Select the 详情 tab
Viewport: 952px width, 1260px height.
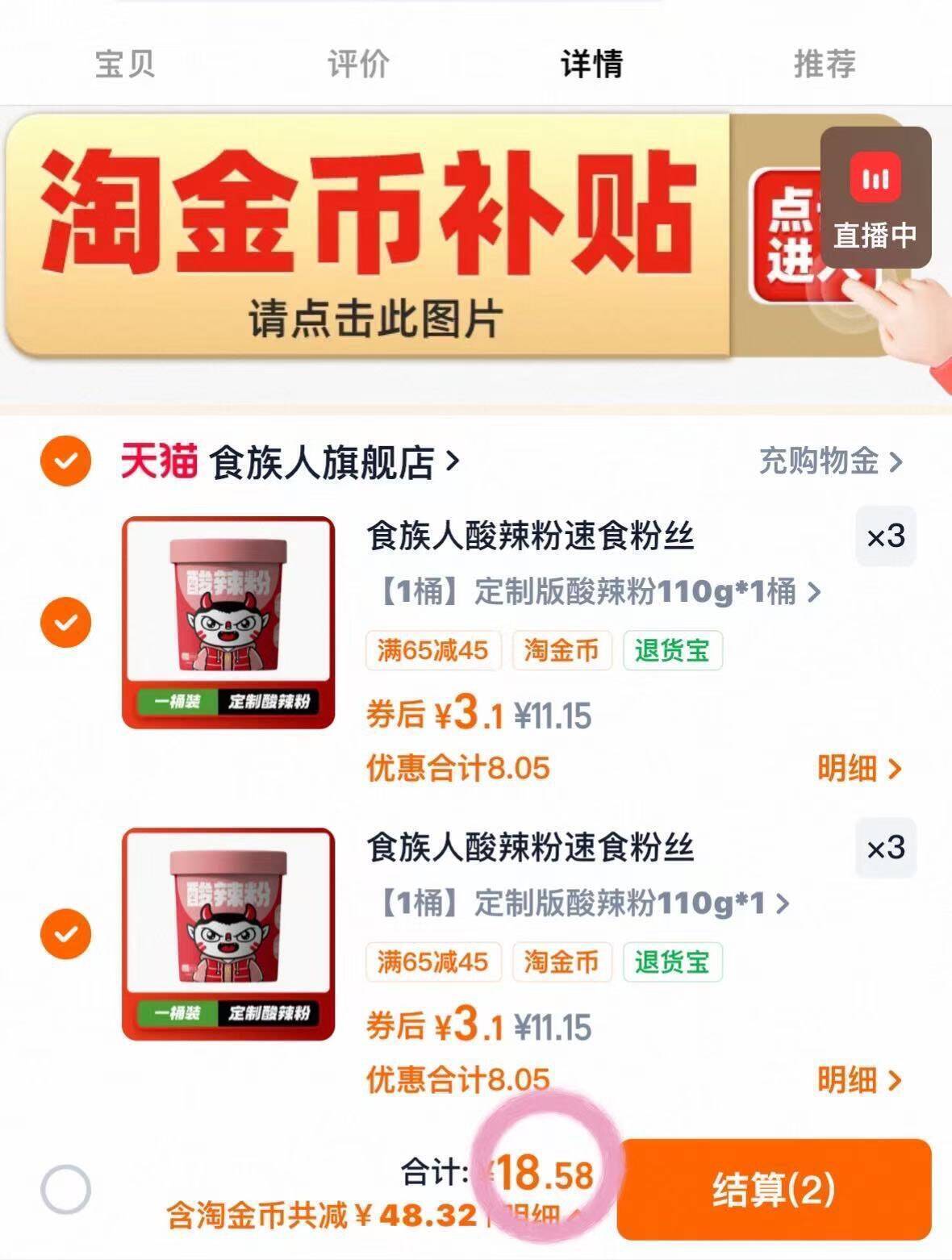click(591, 64)
